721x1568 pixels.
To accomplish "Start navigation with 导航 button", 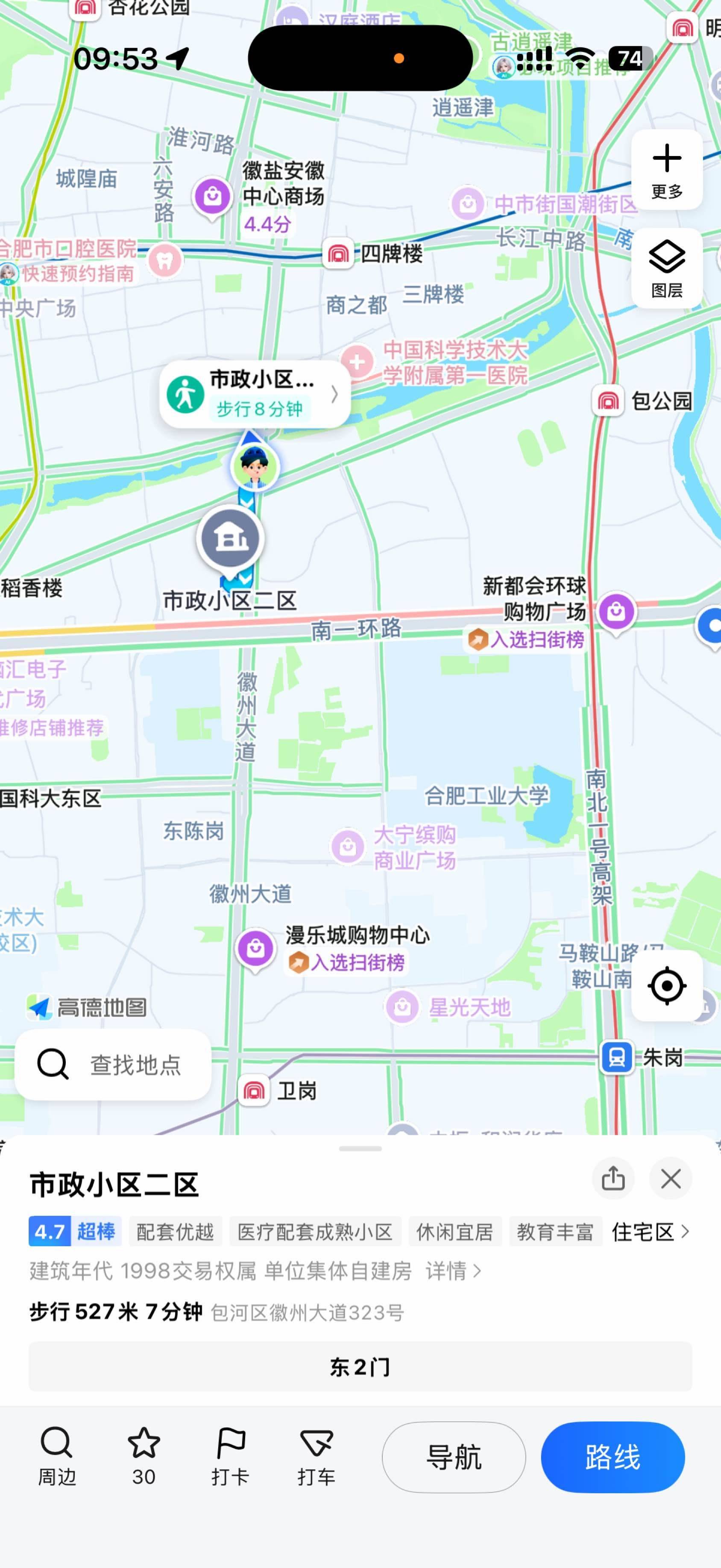I will point(454,1458).
